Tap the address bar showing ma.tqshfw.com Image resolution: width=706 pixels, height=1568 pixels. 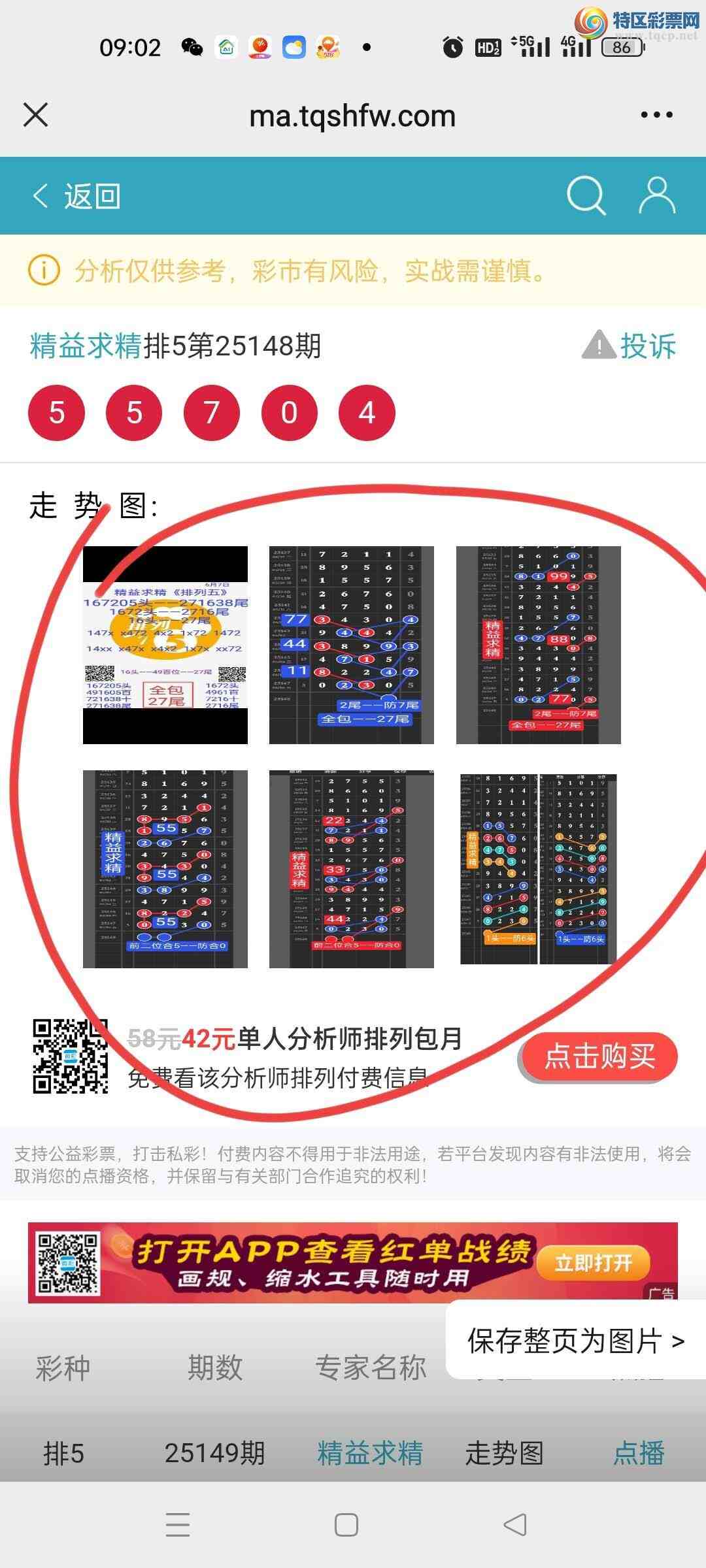[x=353, y=115]
